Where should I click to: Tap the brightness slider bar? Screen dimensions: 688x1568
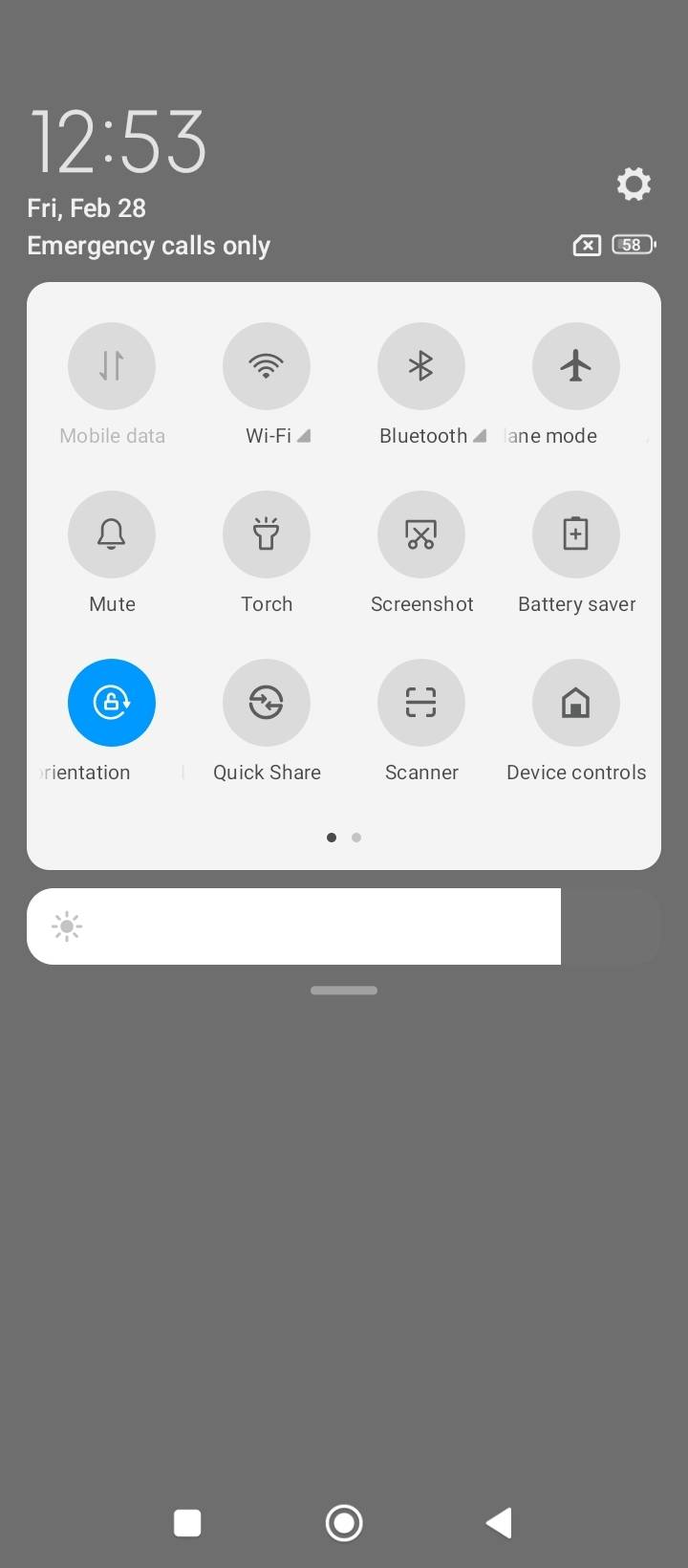pyautogui.click(x=344, y=926)
